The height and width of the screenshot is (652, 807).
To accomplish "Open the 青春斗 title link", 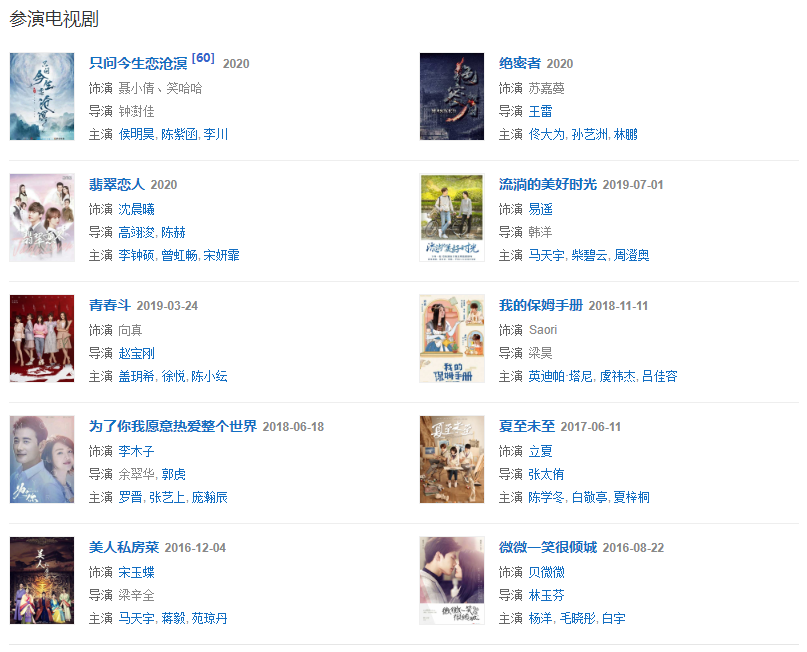I will 110,306.
